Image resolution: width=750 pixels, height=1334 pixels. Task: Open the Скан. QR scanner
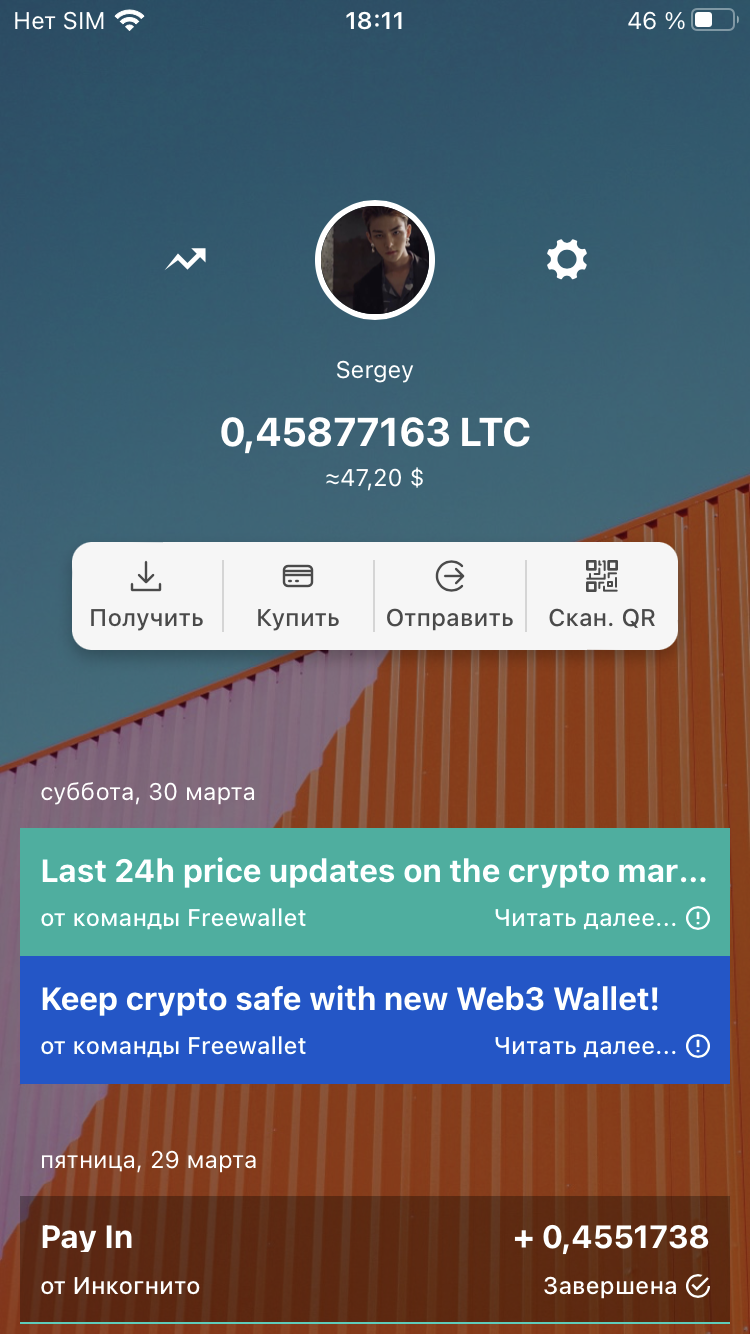[602, 596]
